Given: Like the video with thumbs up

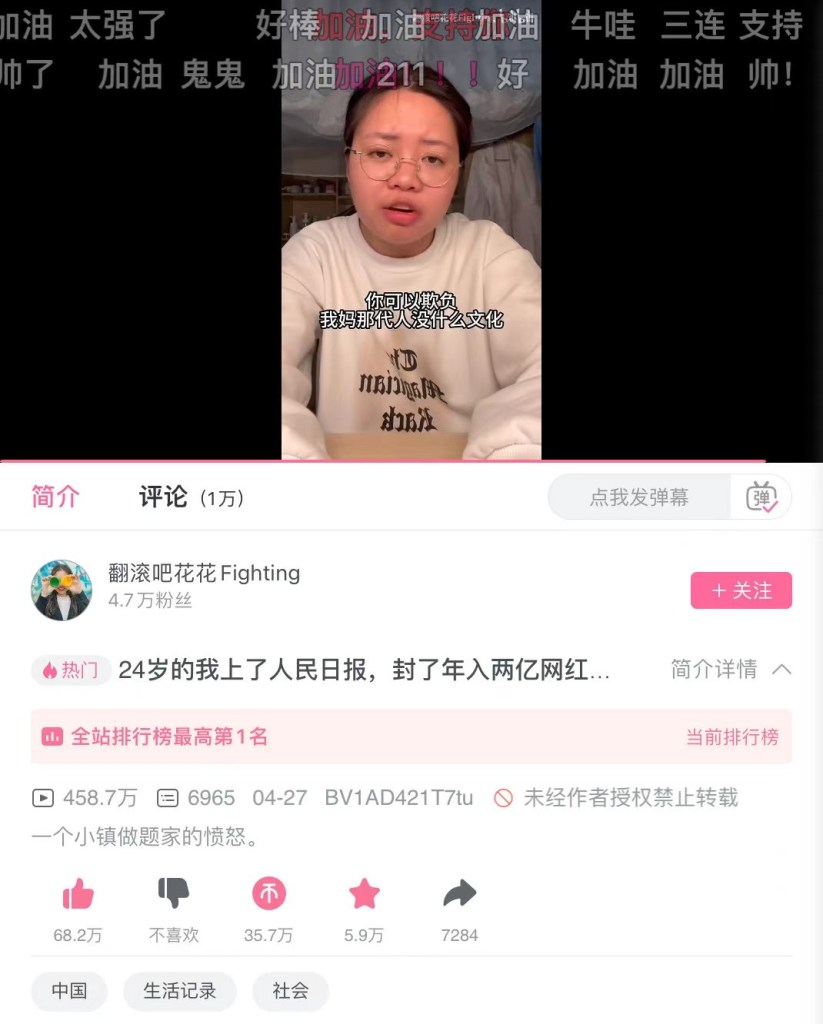Looking at the screenshot, I should 78,893.
